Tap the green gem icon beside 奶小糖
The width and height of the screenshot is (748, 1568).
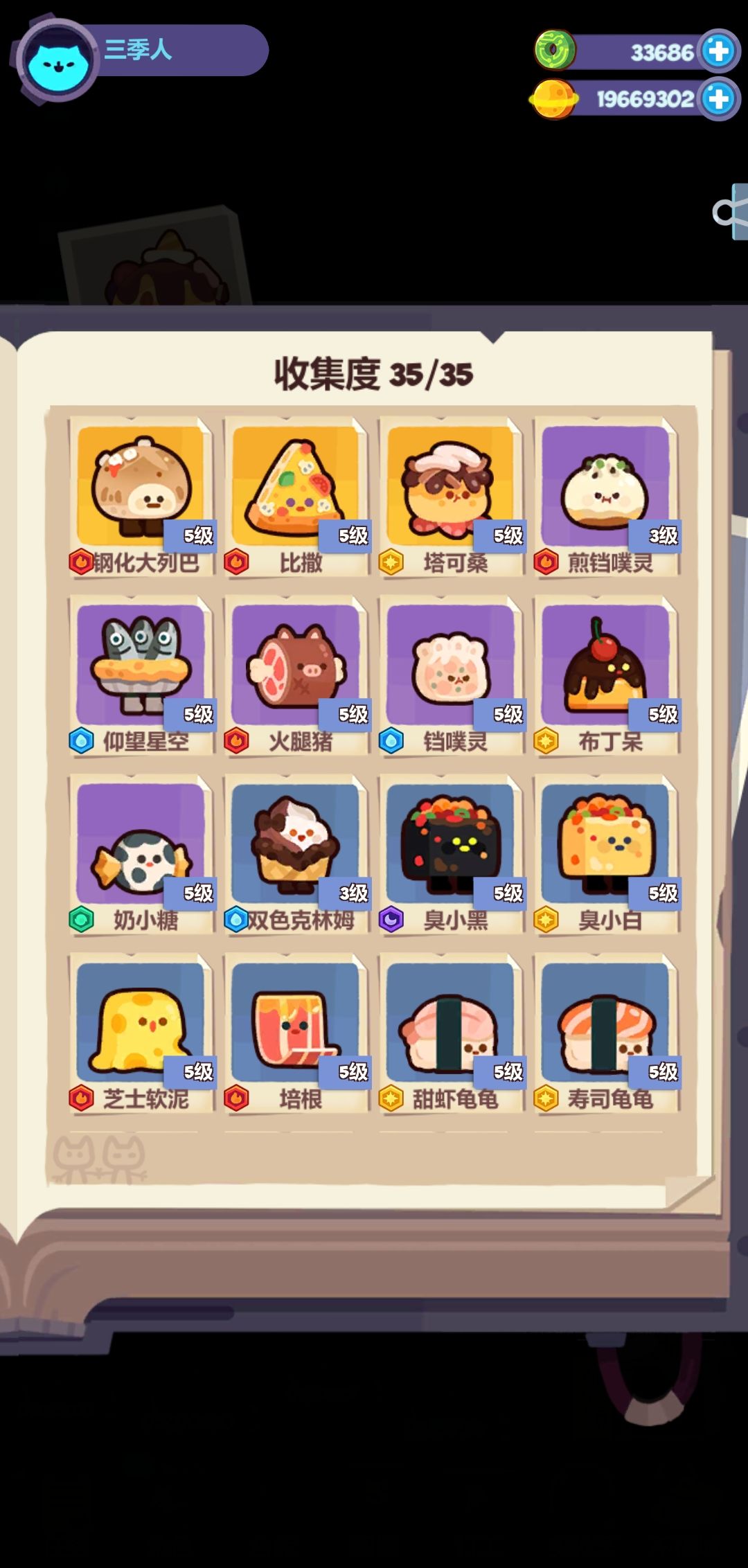[x=80, y=918]
